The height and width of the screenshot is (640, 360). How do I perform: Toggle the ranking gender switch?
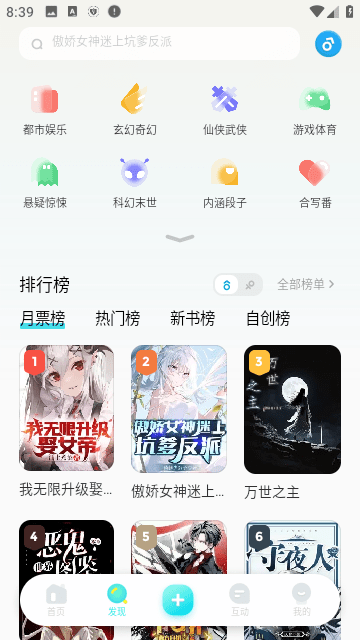point(238,284)
